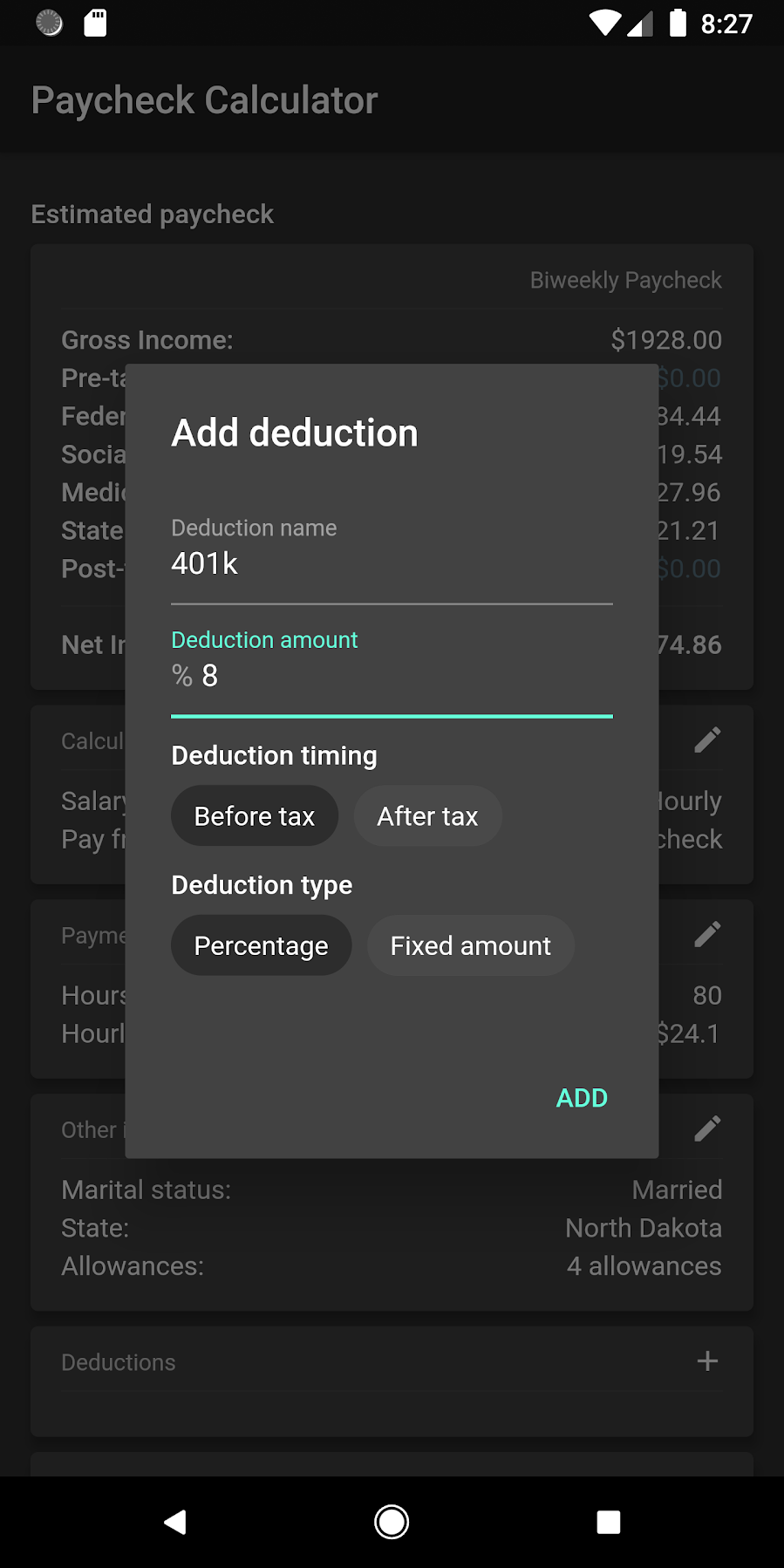
Task: Confirm the deduction with ADD
Action: pos(581,1097)
